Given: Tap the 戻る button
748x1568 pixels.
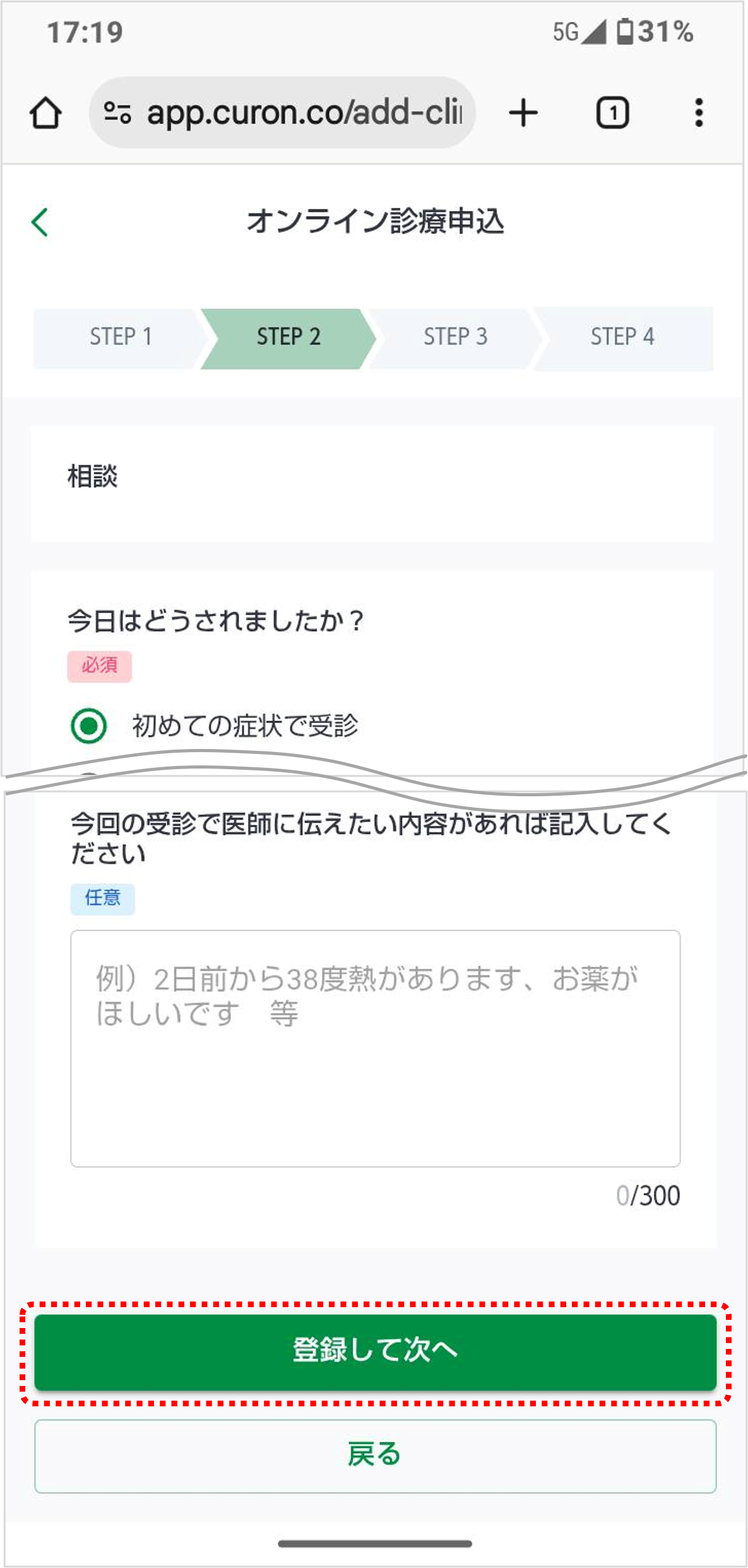Looking at the screenshot, I should click(x=376, y=1456).
